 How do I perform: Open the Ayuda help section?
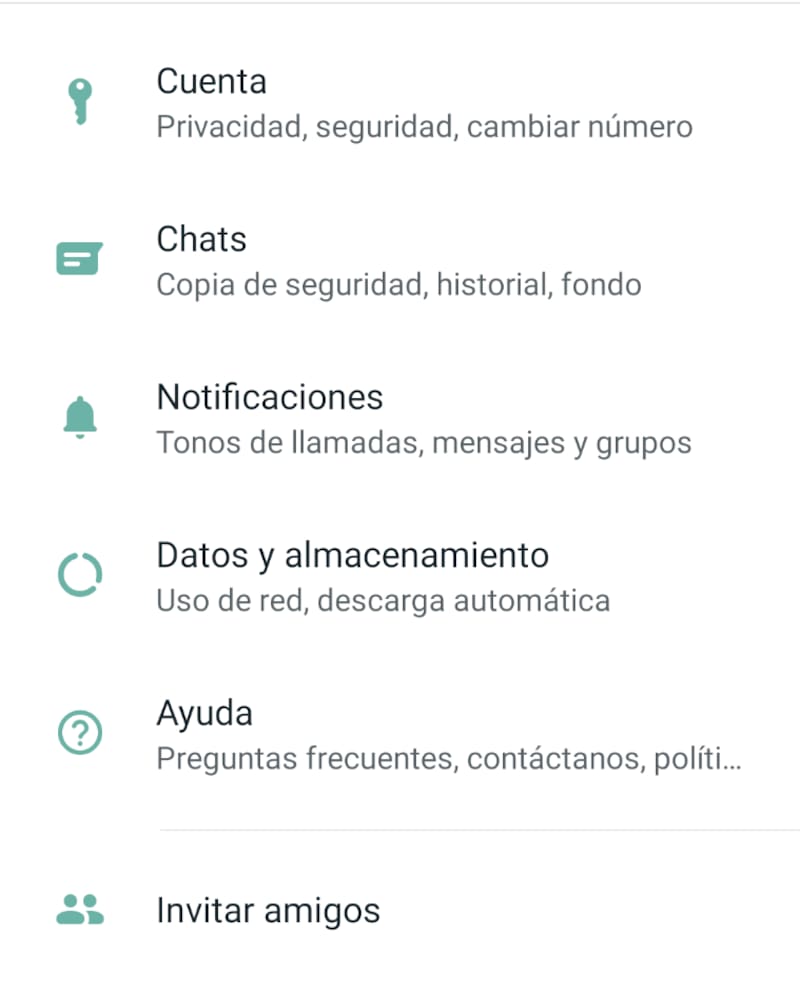click(x=400, y=735)
